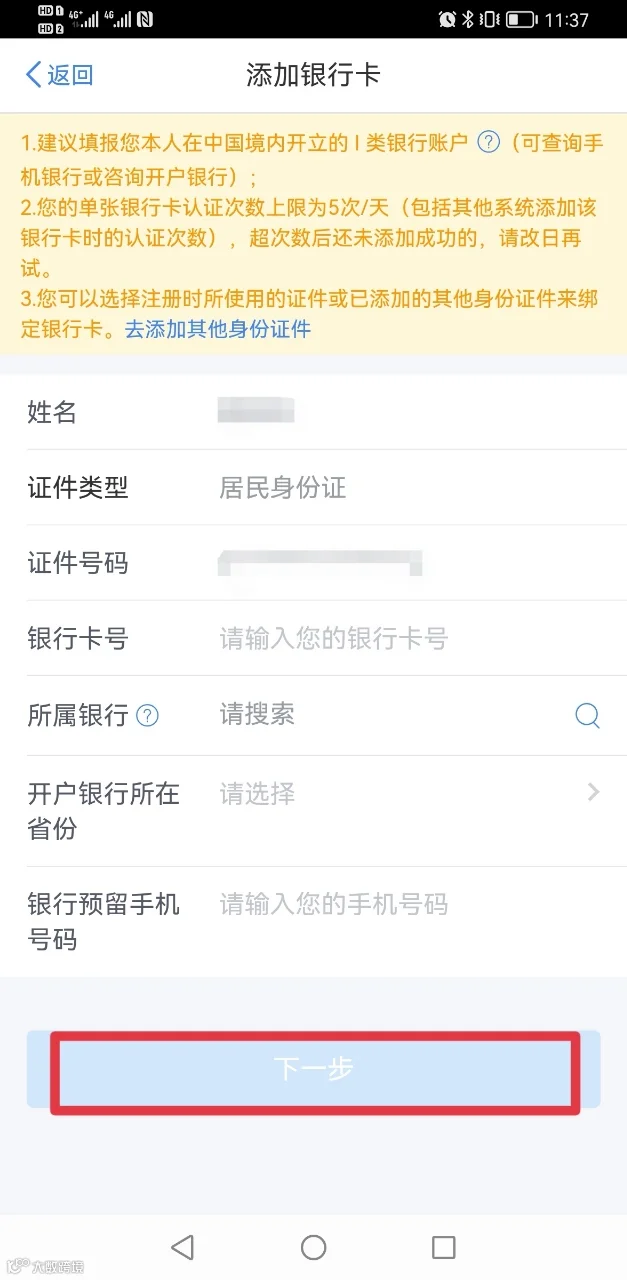Tap the 所属银行 search field
The height and width of the screenshot is (1280, 627).
pos(390,715)
